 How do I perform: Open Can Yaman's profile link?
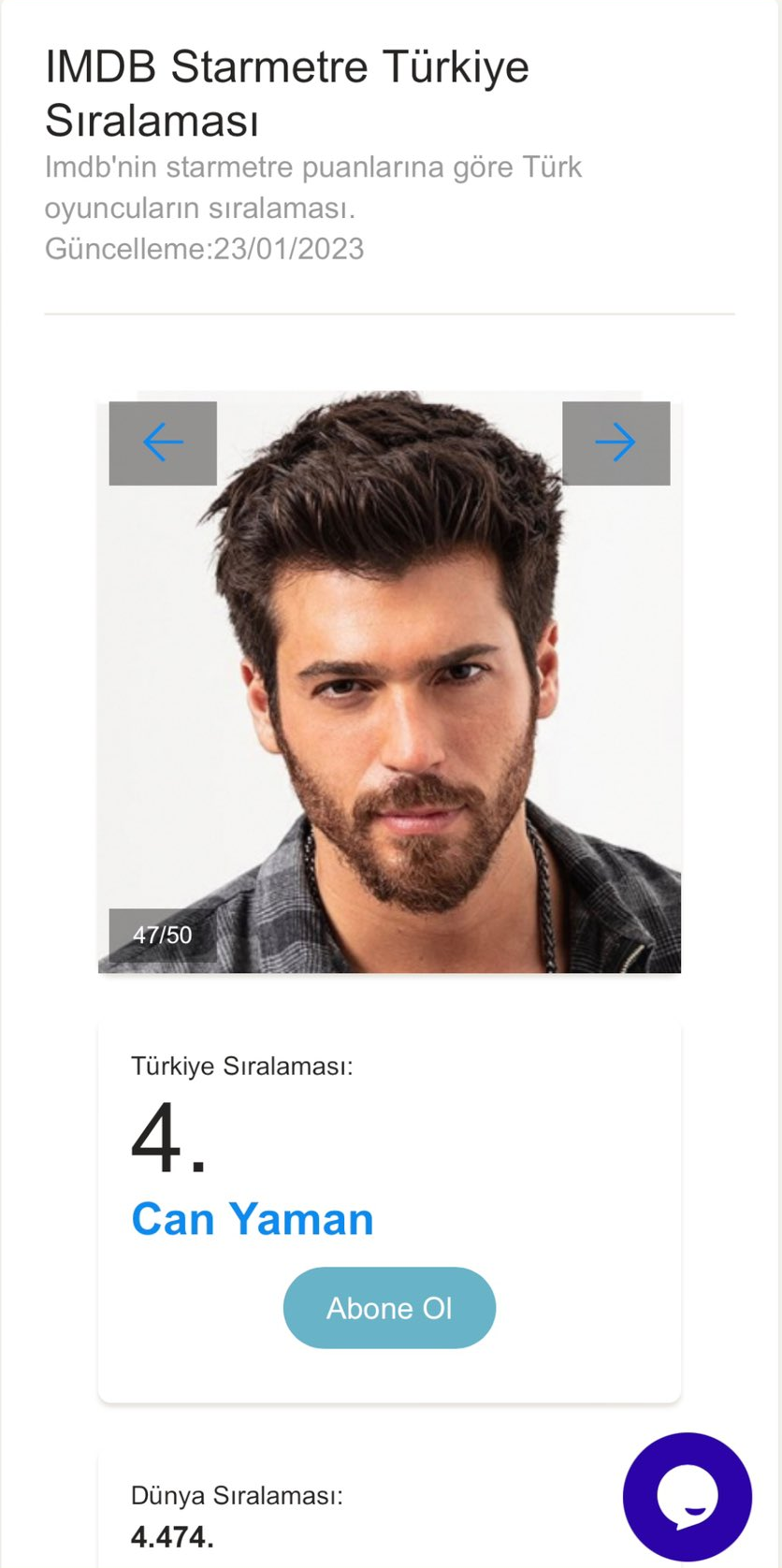point(253,1219)
